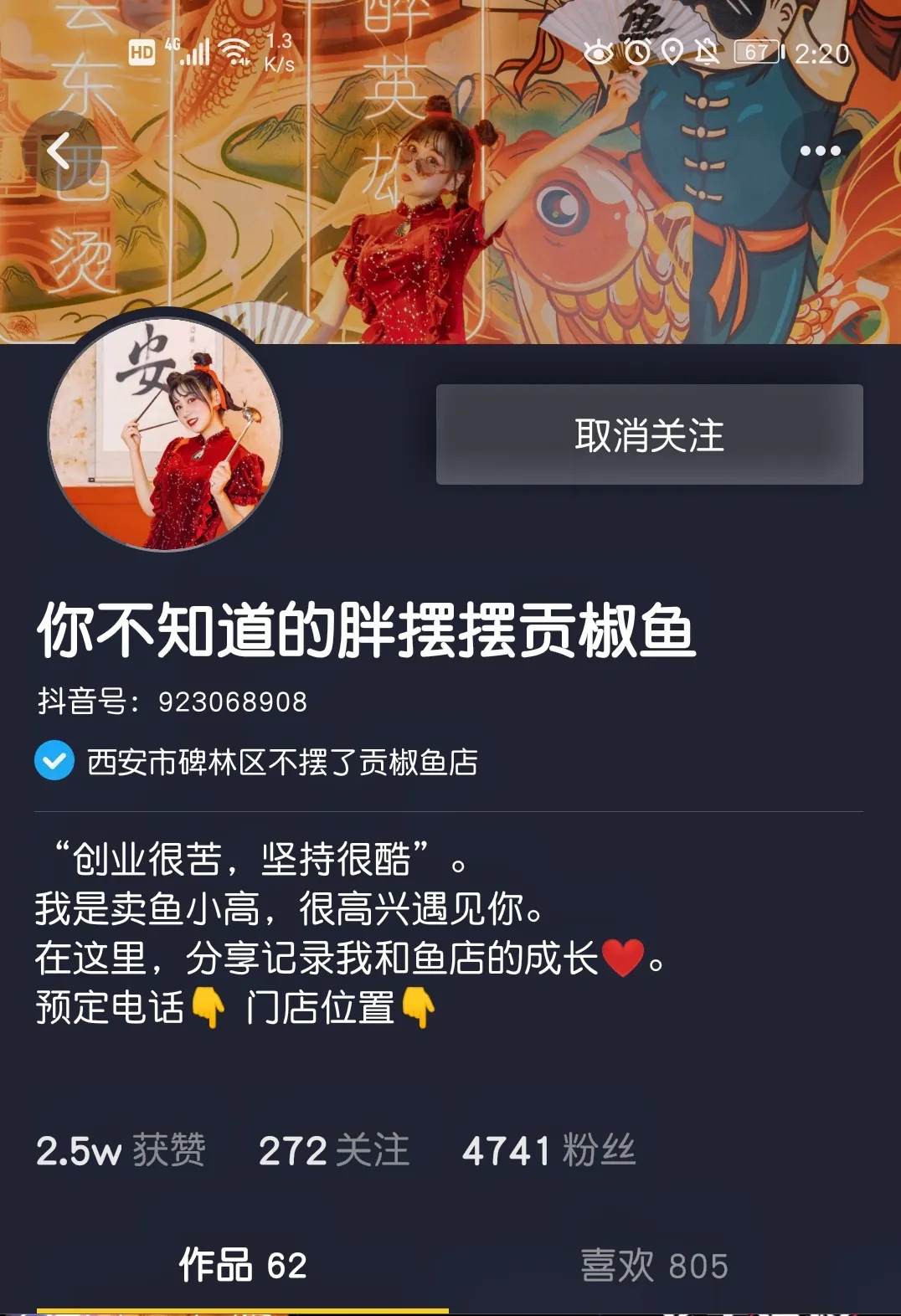
Task: Open the 4741 粉丝 followers list
Action: (x=548, y=1150)
